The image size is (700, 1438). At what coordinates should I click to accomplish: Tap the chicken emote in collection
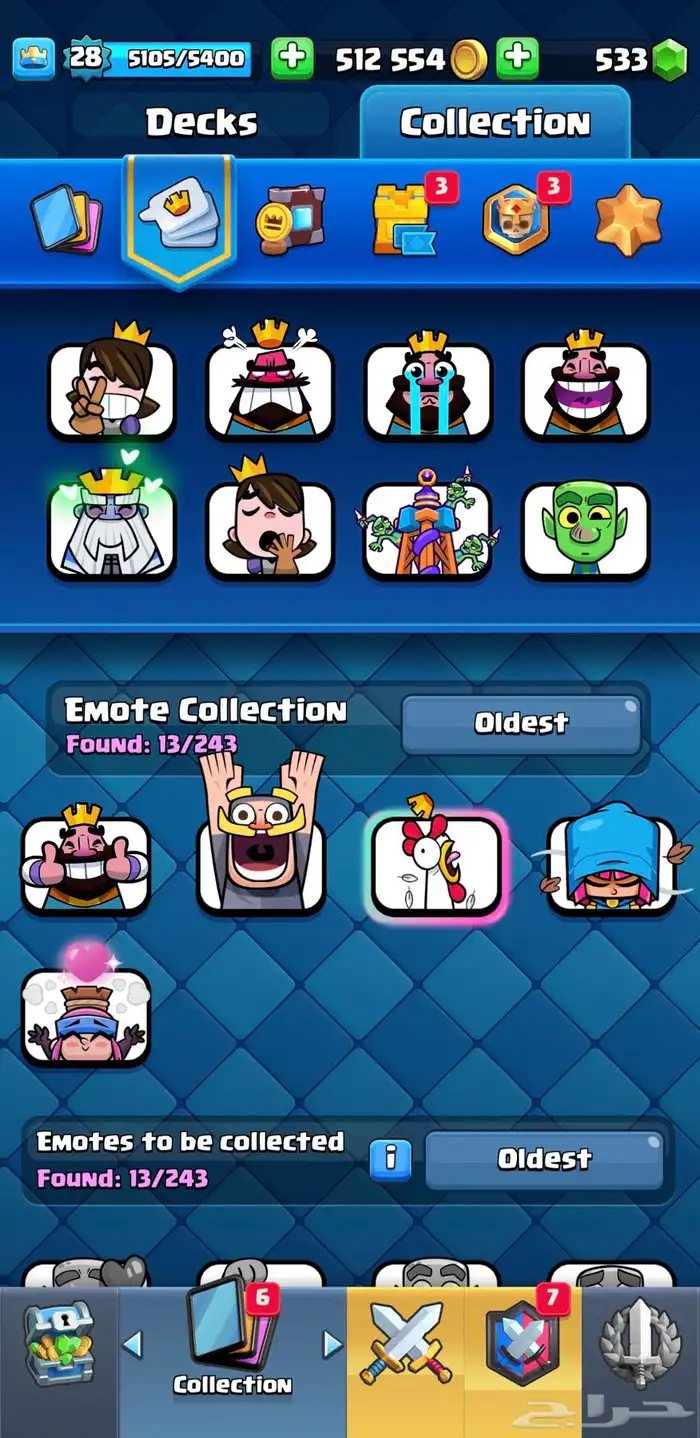pyautogui.click(x=436, y=865)
